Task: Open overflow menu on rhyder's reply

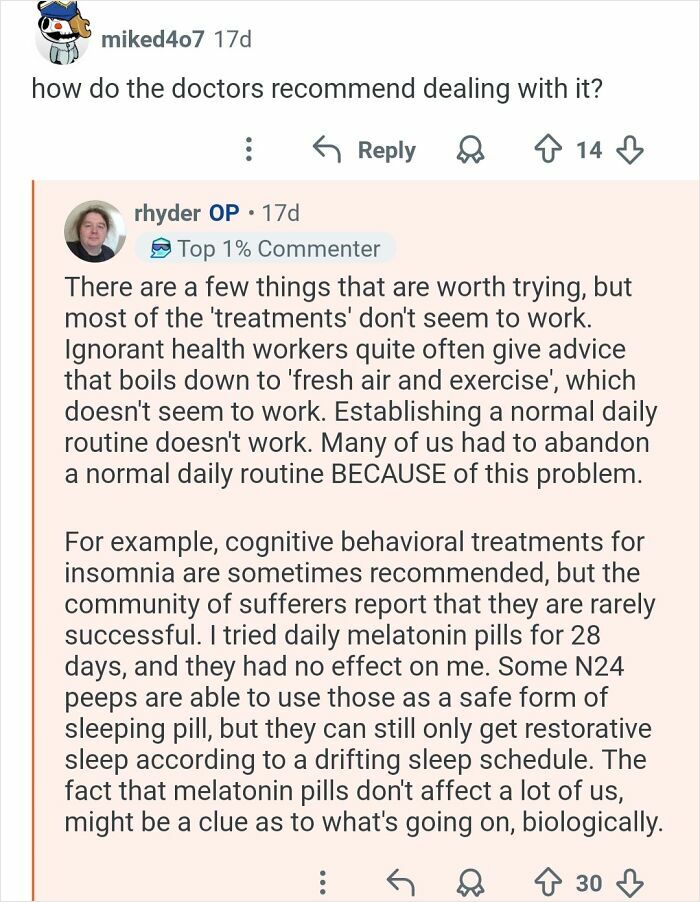Action: pyautogui.click(x=322, y=881)
